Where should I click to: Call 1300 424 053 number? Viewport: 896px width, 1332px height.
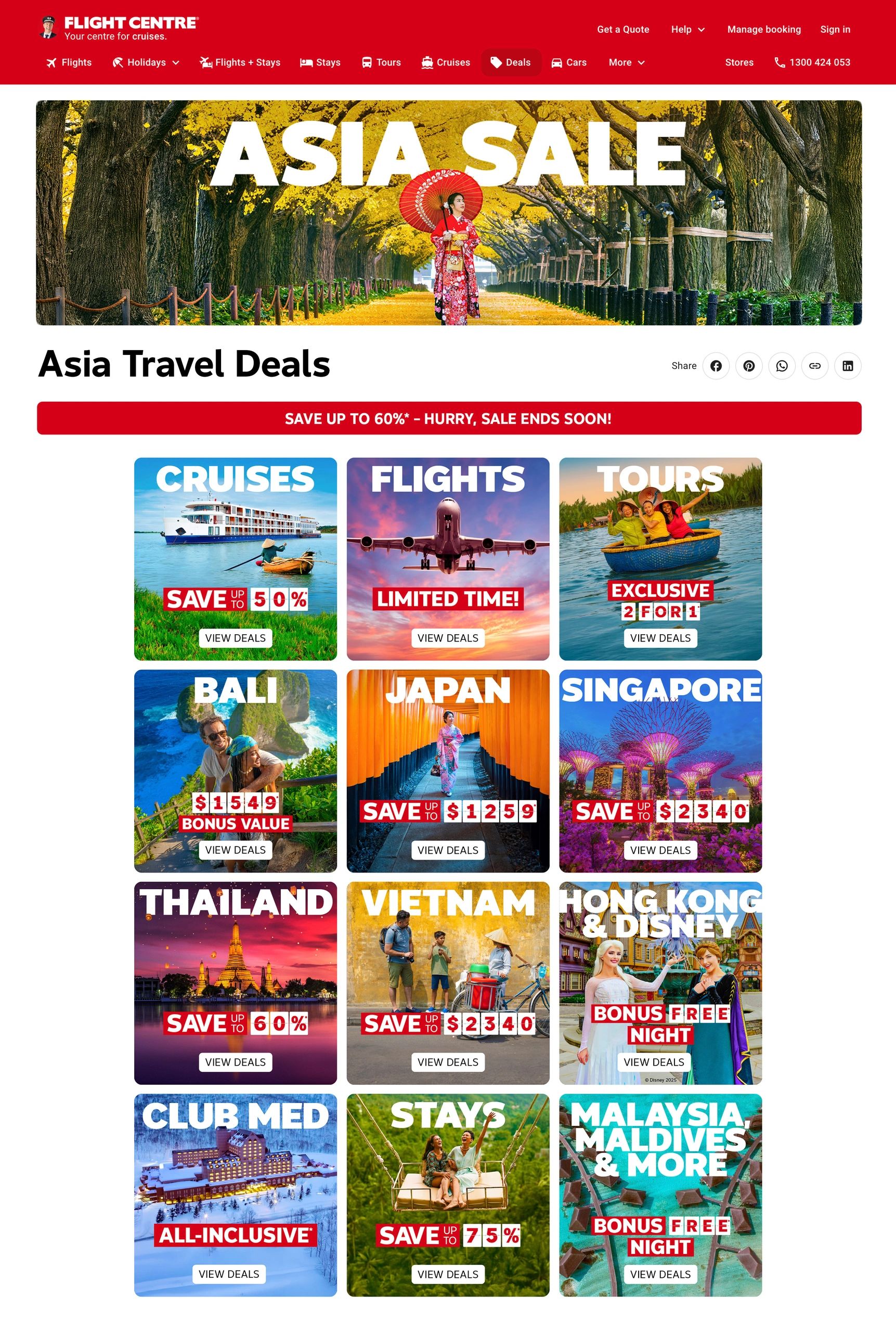click(812, 62)
